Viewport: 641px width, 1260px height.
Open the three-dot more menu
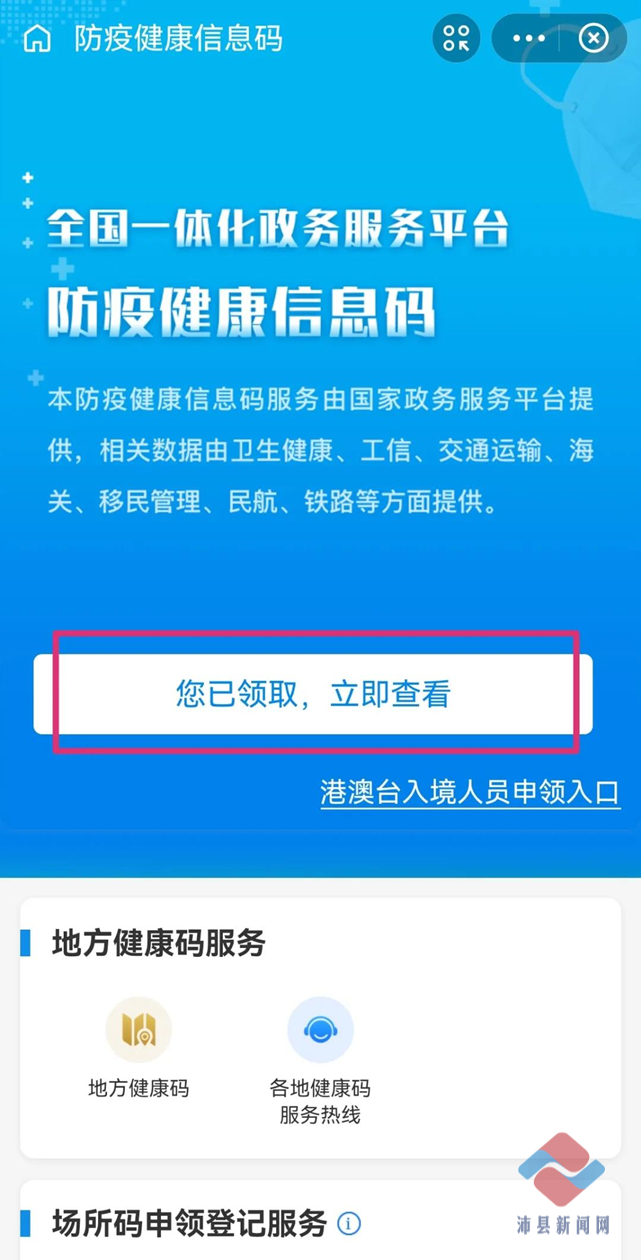coord(529,39)
